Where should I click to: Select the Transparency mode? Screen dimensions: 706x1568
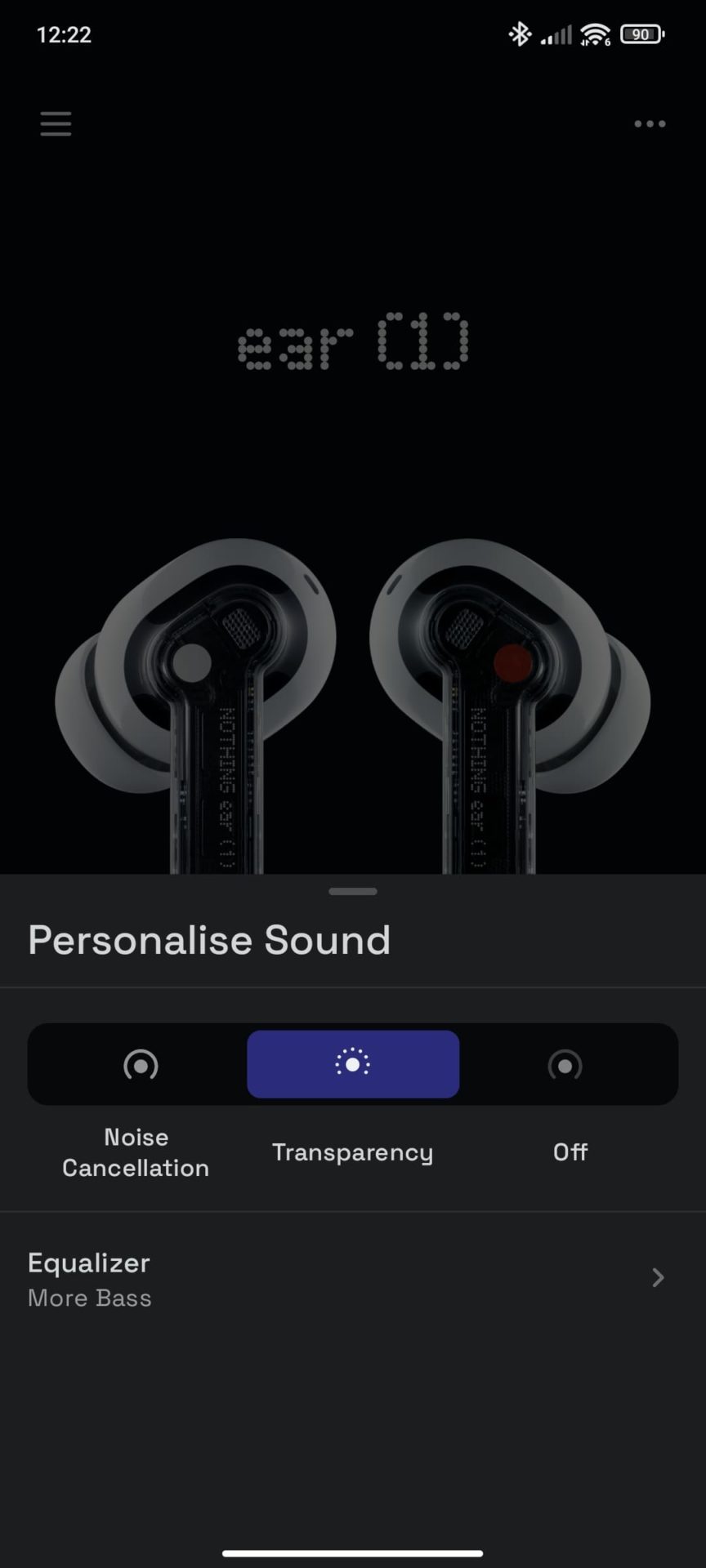click(x=353, y=1064)
